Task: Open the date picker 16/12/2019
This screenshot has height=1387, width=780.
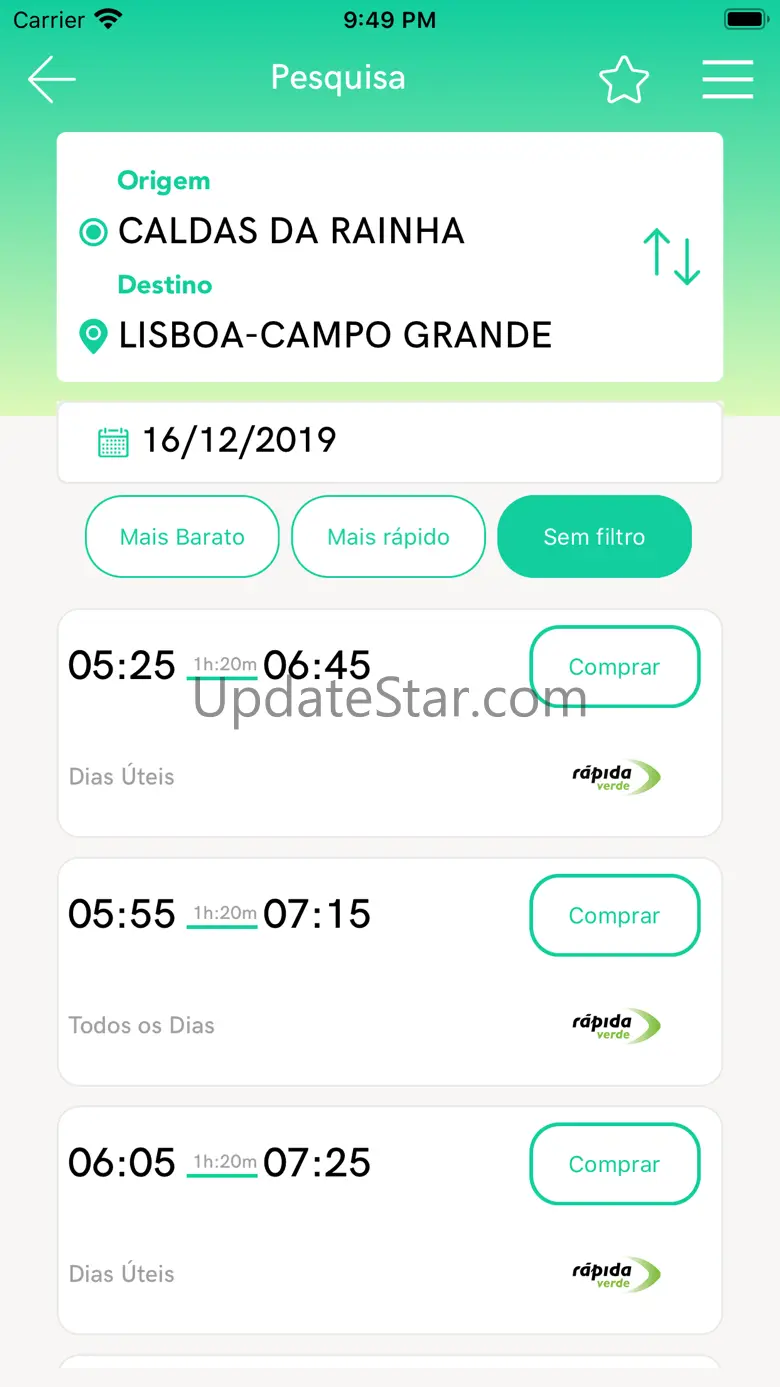Action: [390, 442]
